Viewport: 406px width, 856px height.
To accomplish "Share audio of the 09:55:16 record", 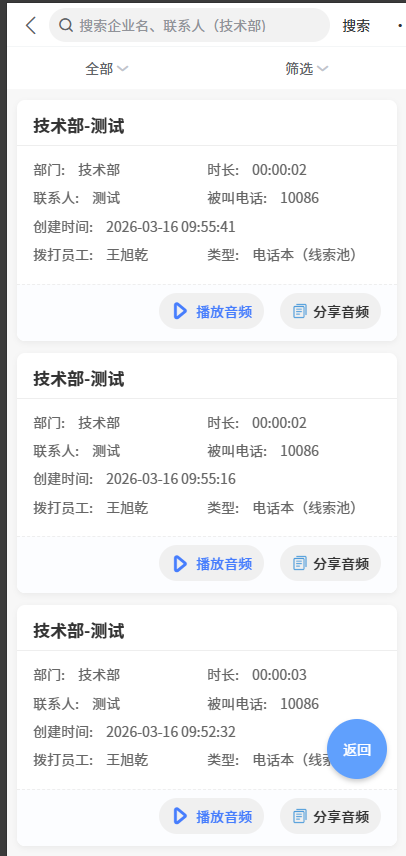I will pos(330,563).
